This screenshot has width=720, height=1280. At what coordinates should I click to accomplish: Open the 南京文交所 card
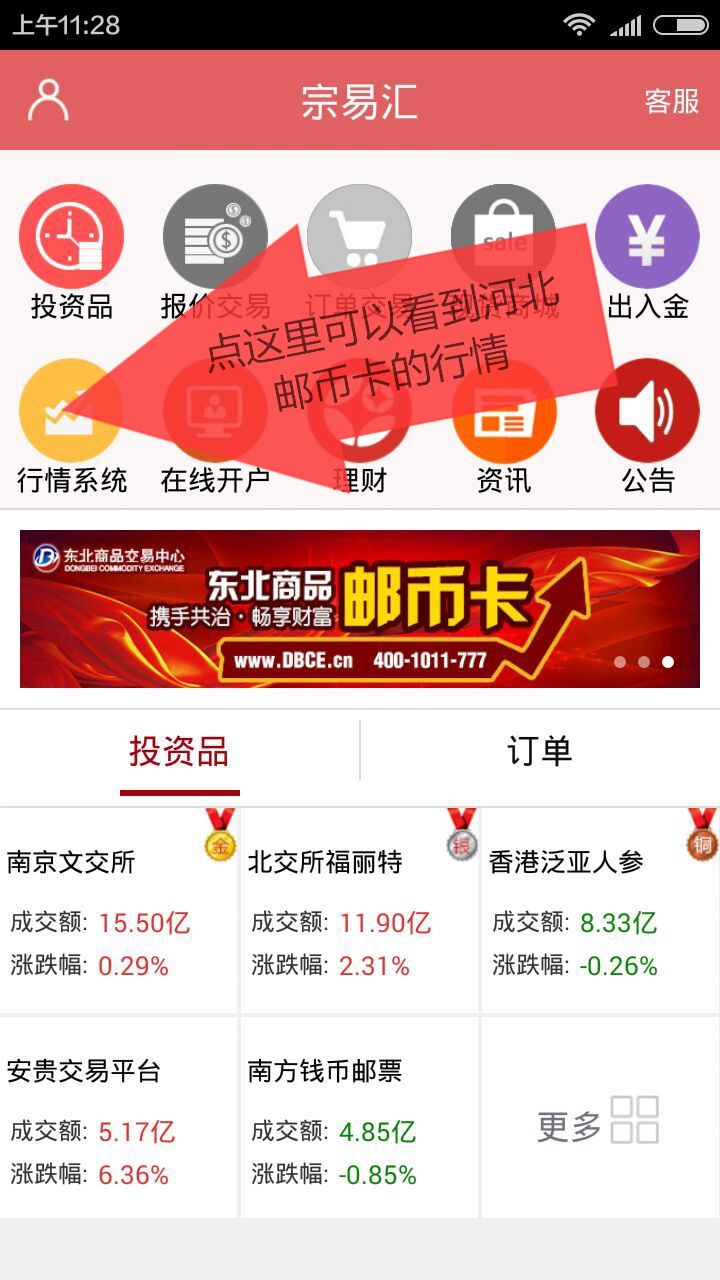pos(118,911)
